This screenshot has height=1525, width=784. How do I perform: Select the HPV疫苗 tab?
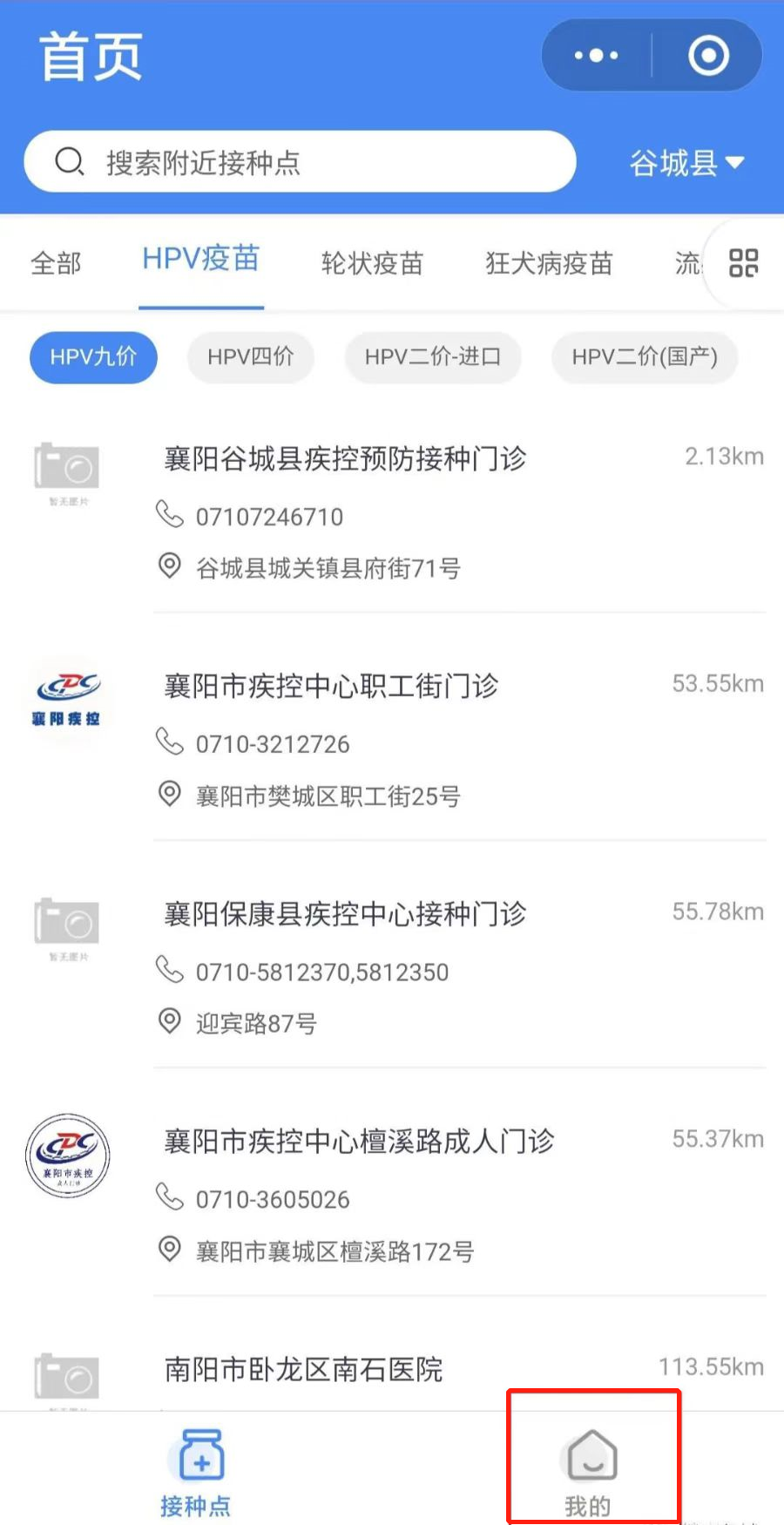point(201,260)
